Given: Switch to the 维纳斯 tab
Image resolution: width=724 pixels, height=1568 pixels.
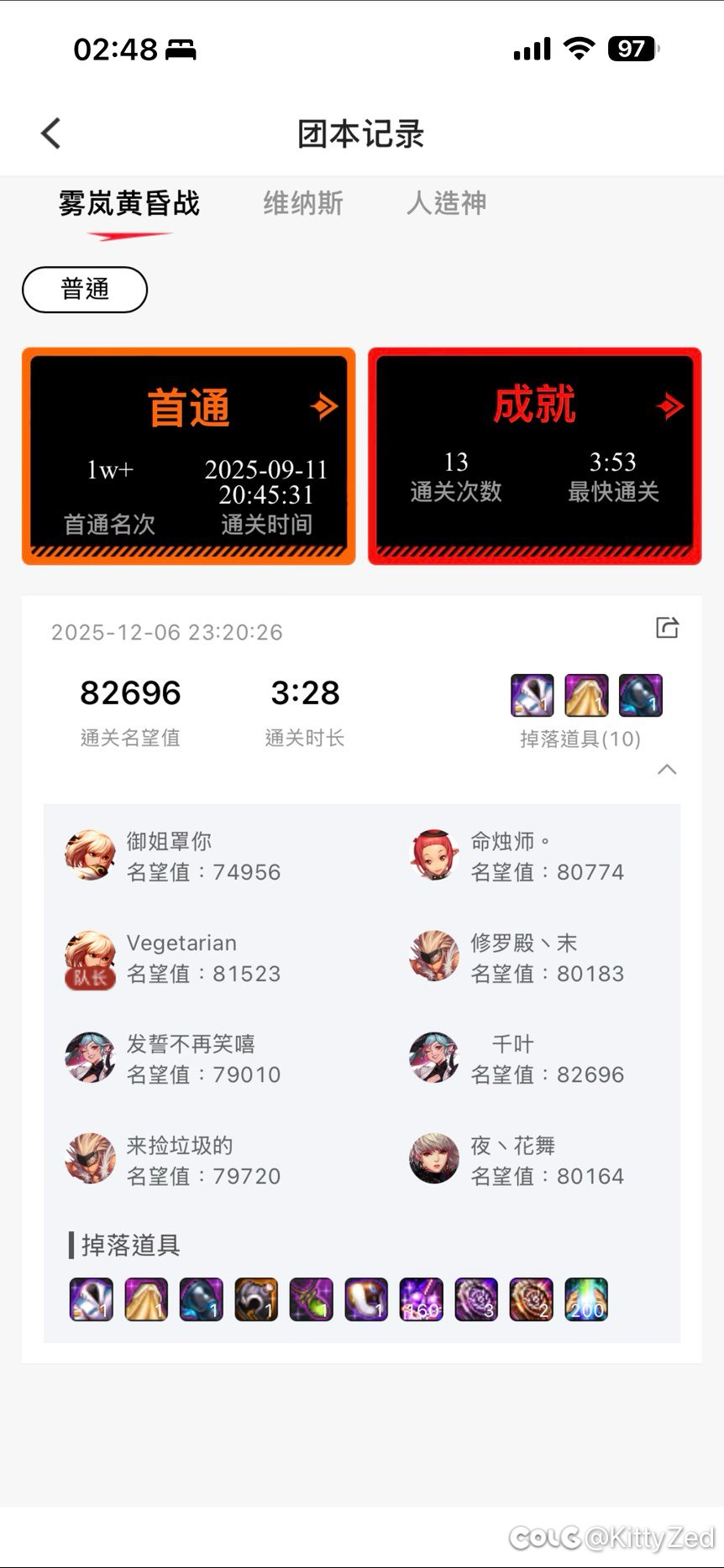Looking at the screenshot, I should (x=303, y=203).
